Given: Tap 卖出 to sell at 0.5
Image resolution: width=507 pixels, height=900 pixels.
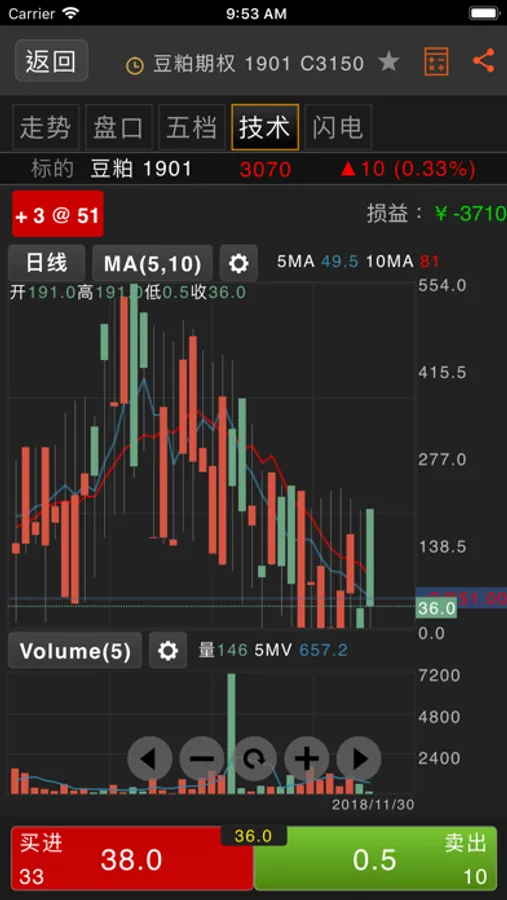Looking at the screenshot, I should pos(375,858).
